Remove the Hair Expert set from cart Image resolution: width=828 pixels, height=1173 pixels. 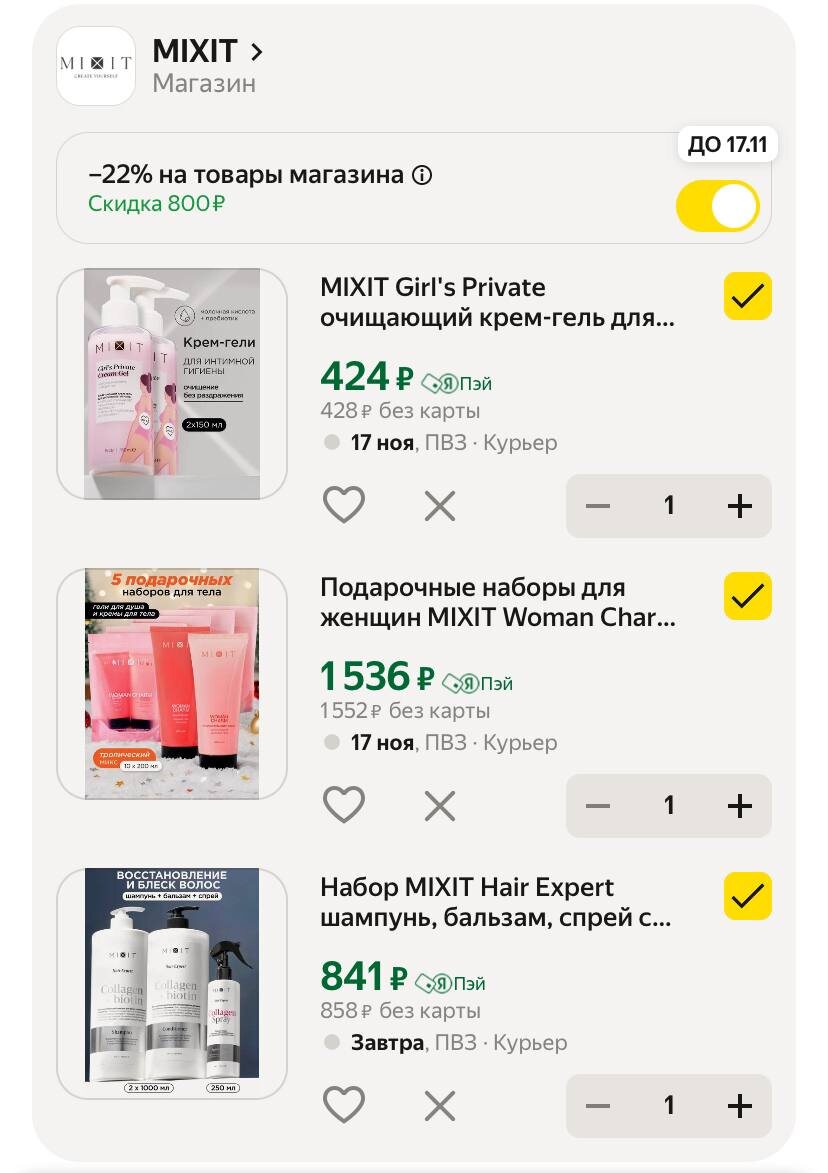pyautogui.click(x=440, y=1106)
